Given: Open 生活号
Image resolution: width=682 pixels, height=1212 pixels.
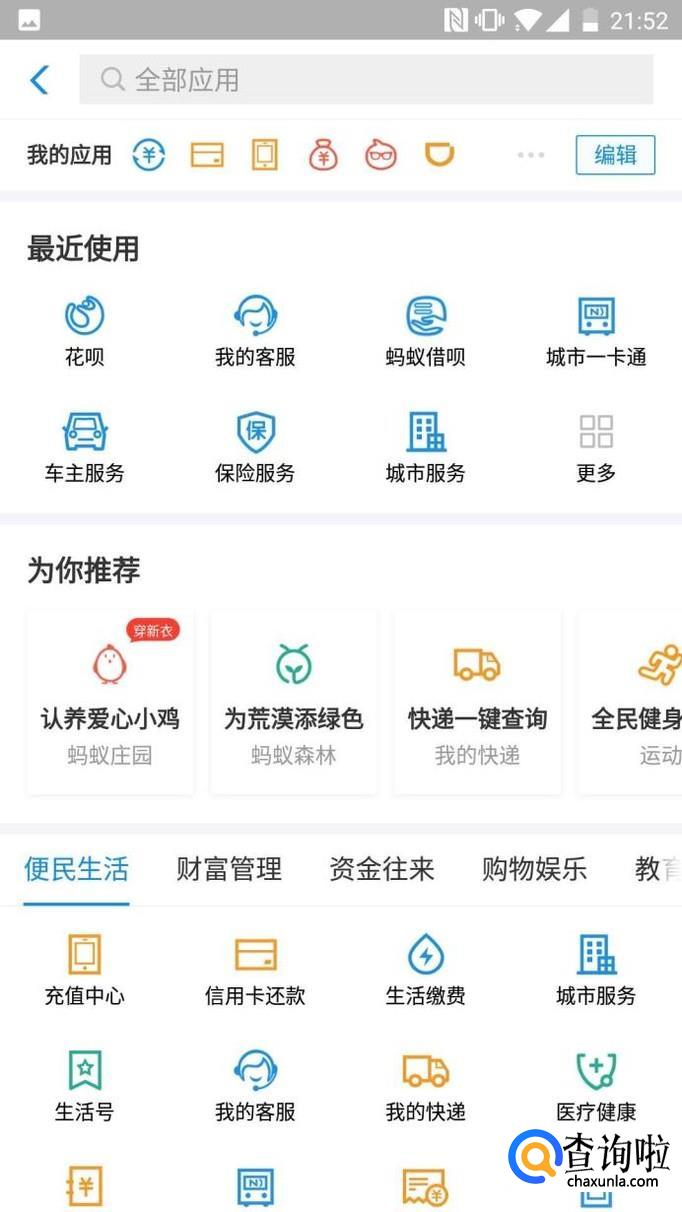Looking at the screenshot, I should tap(85, 1086).
